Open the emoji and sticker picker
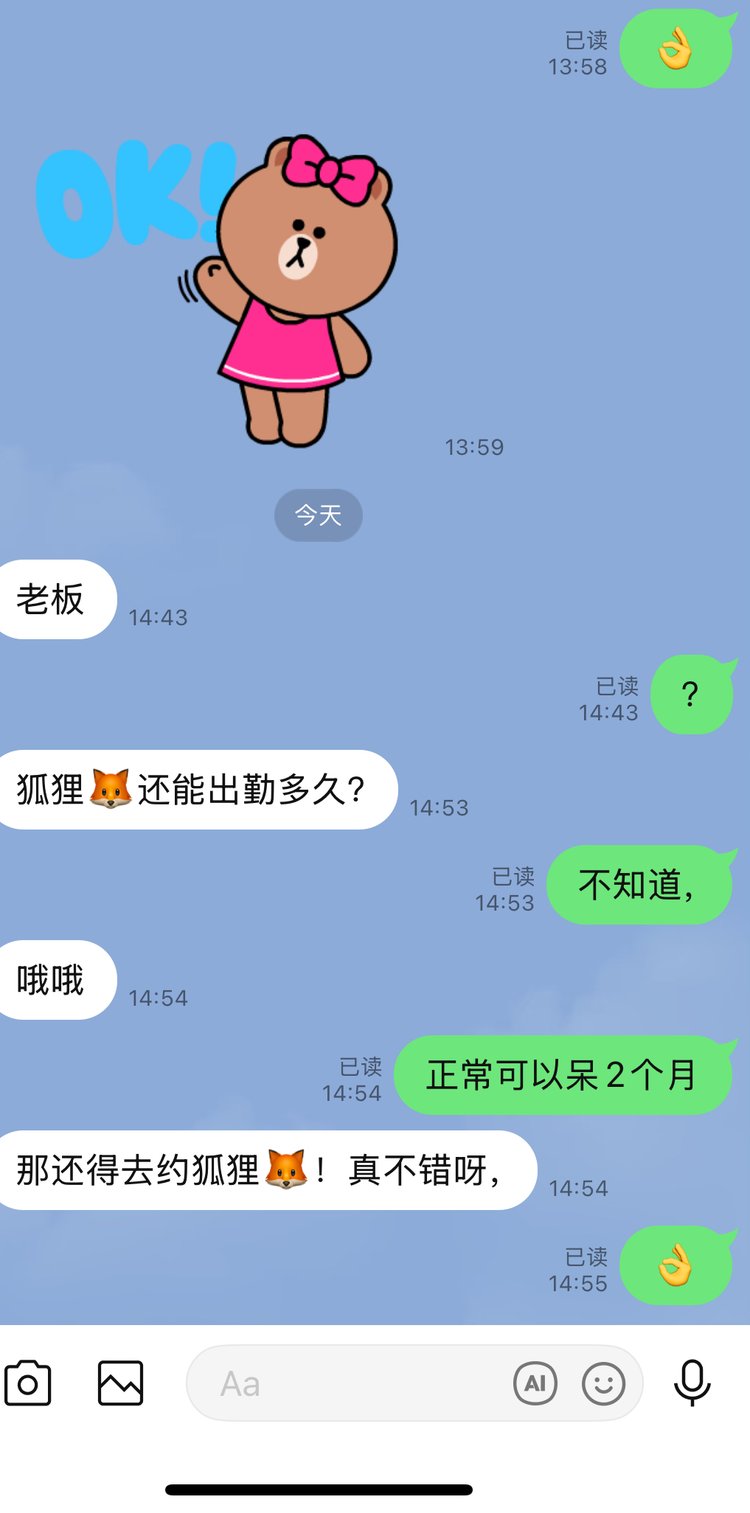Screen dimensions: 750x1513 (x=604, y=1384)
